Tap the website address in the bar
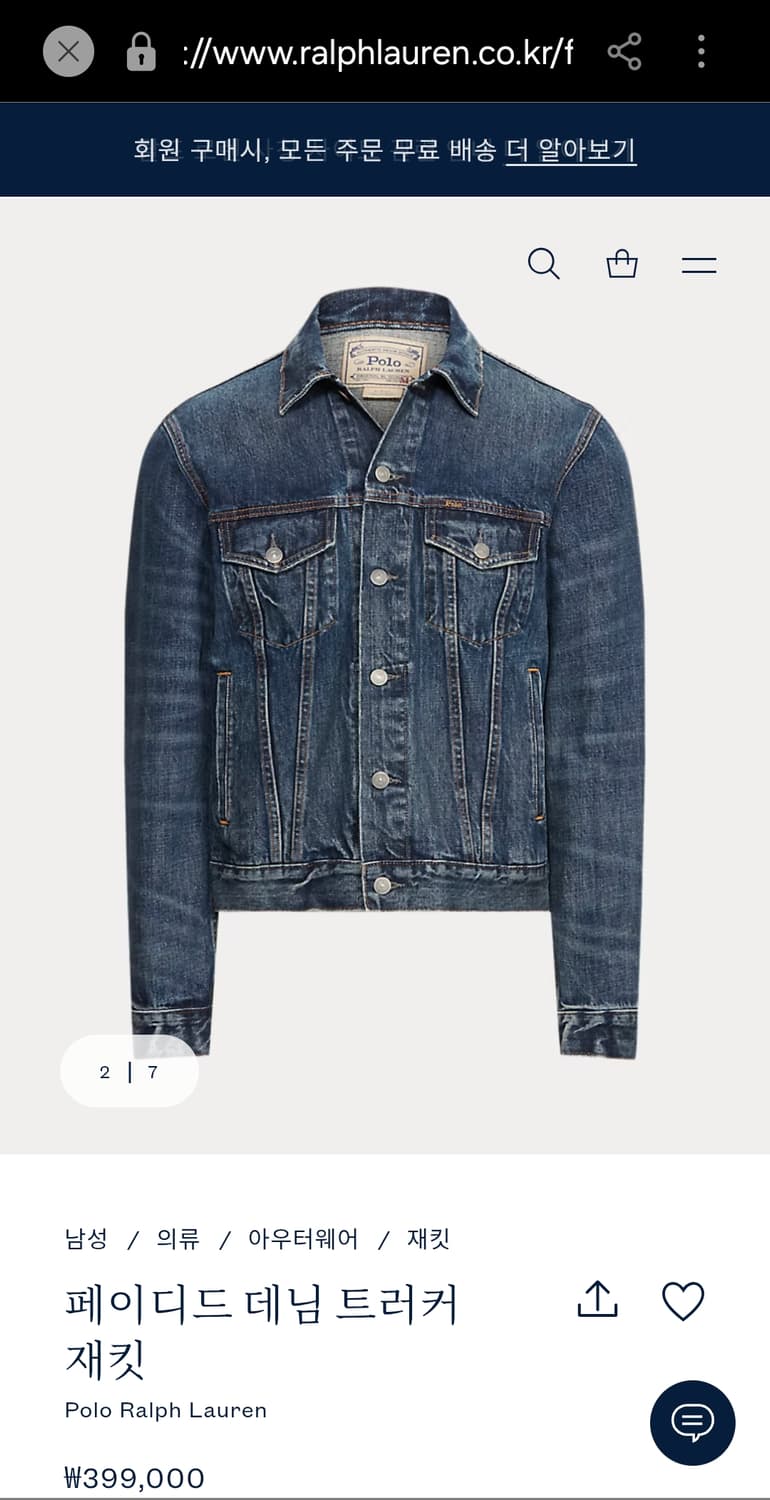 (378, 52)
